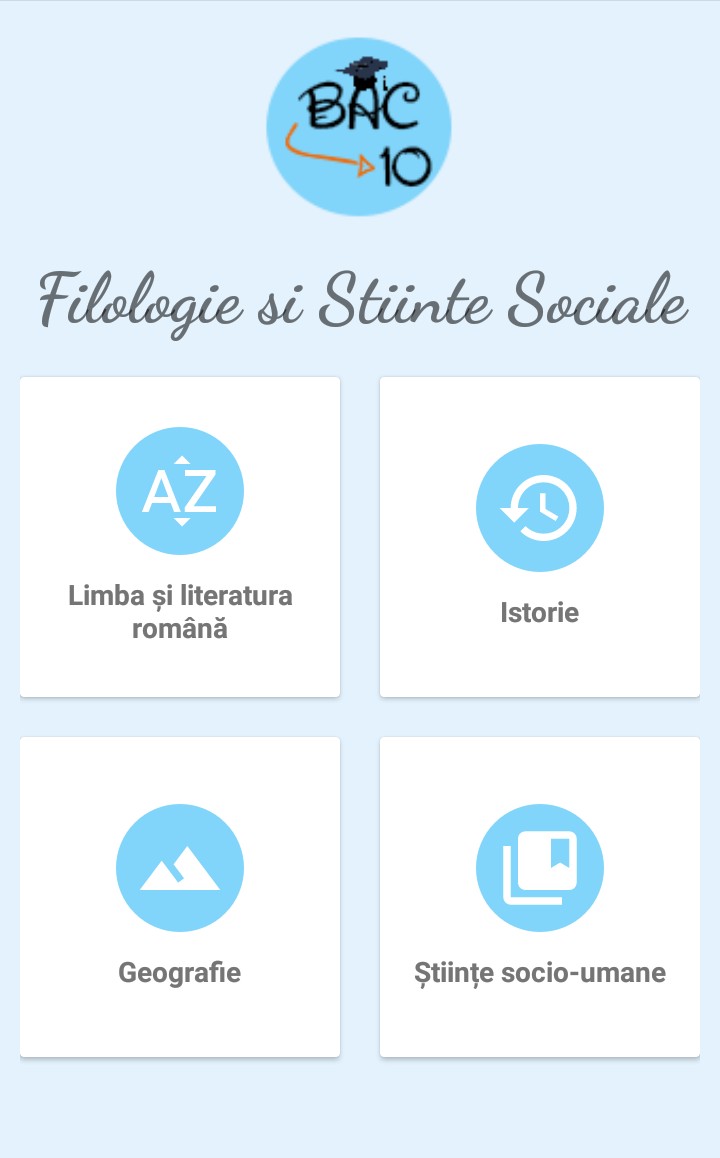This screenshot has height=1158, width=720.
Task: Open the Geografie card
Action: (180, 897)
